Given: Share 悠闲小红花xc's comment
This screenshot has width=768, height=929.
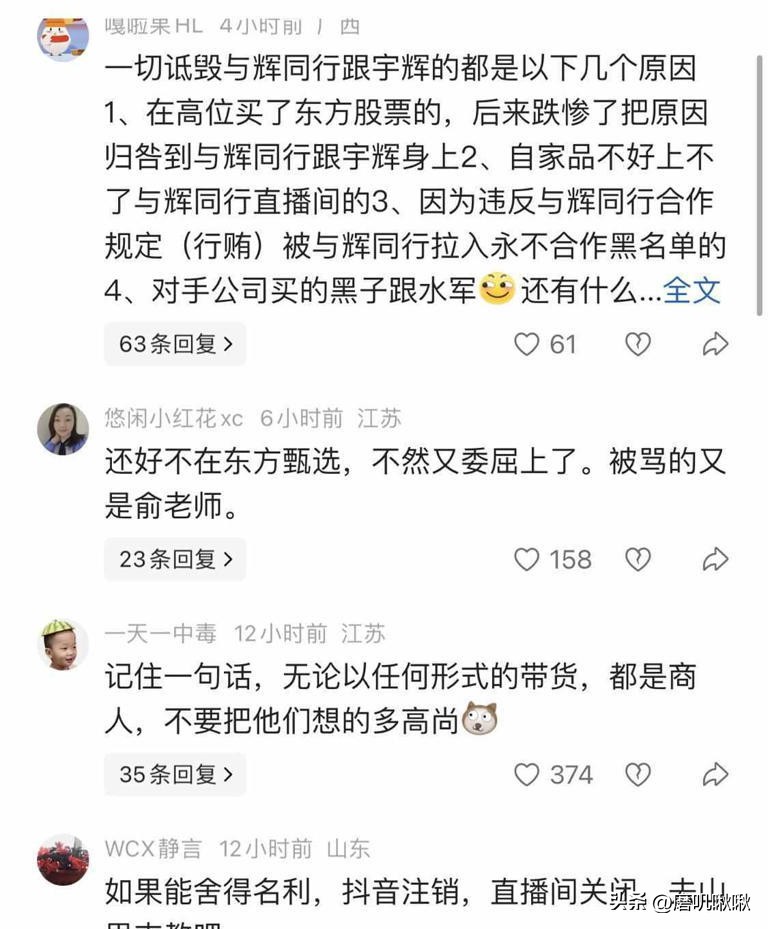Looking at the screenshot, I should tap(715, 559).
